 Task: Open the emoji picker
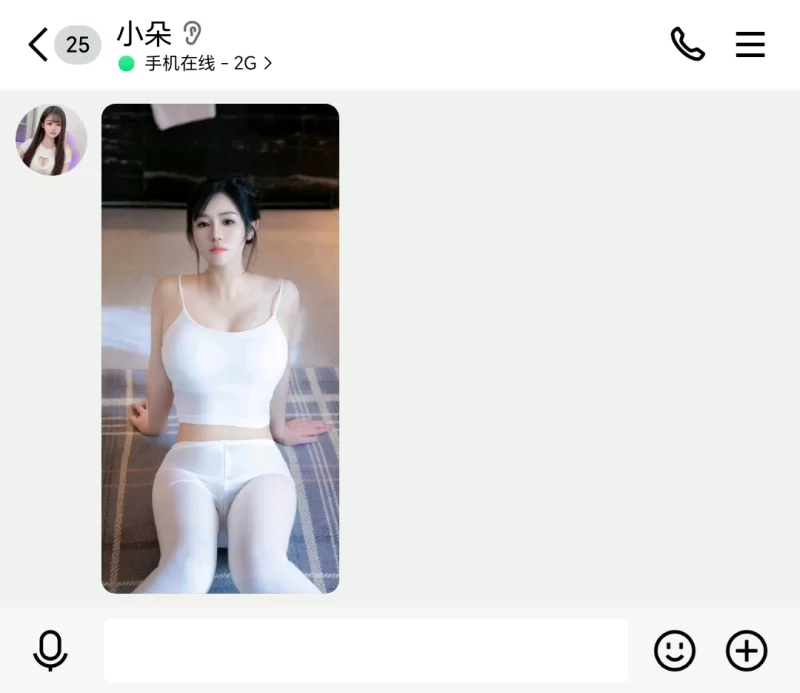point(674,650)
